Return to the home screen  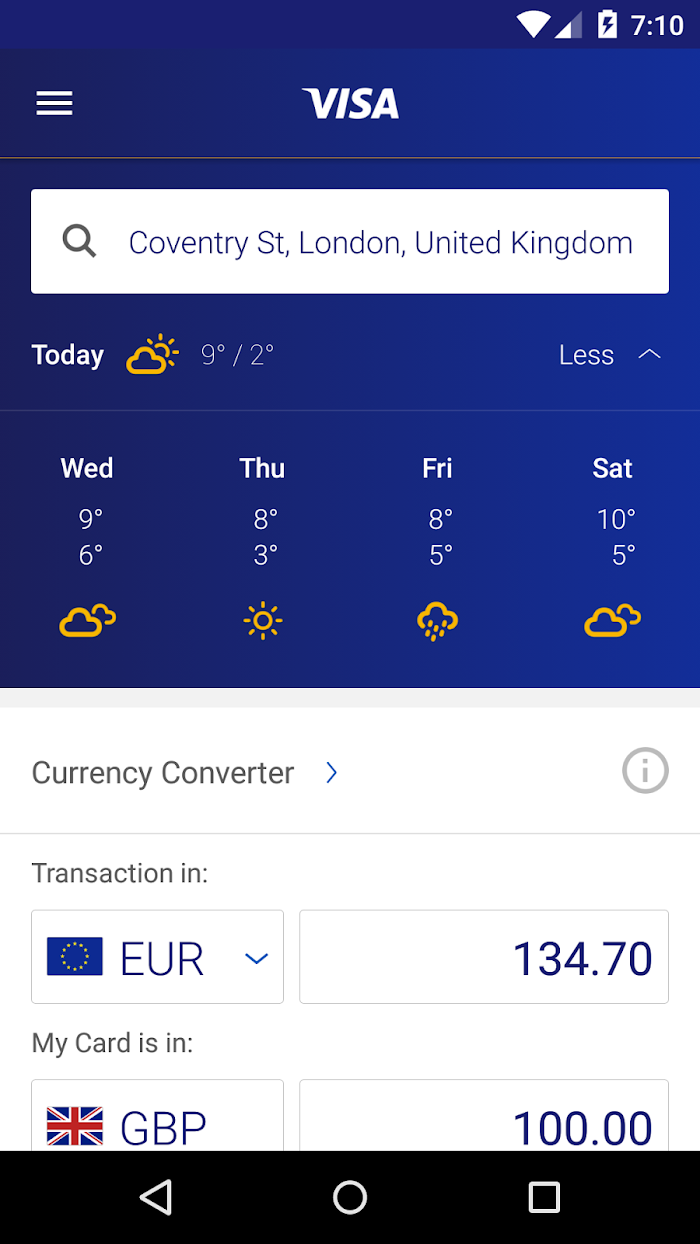(350, 1197)
